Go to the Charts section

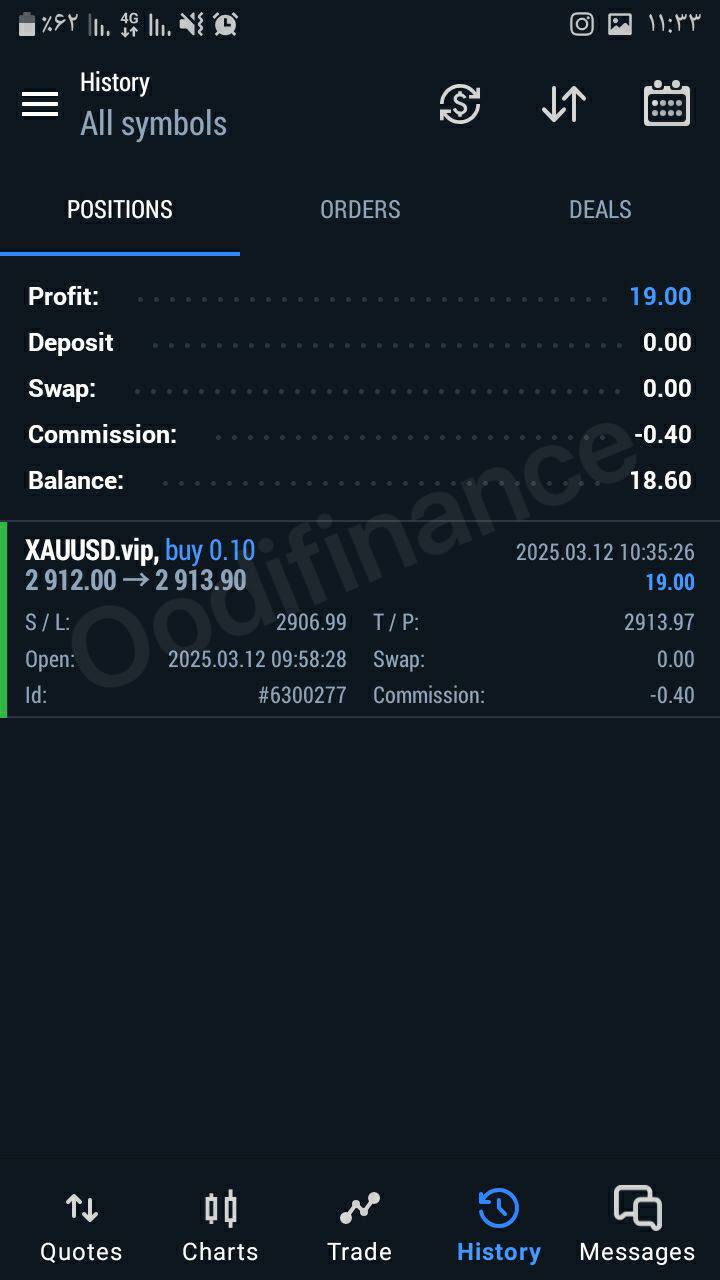pyautogui.click(x=220, y=1226)
